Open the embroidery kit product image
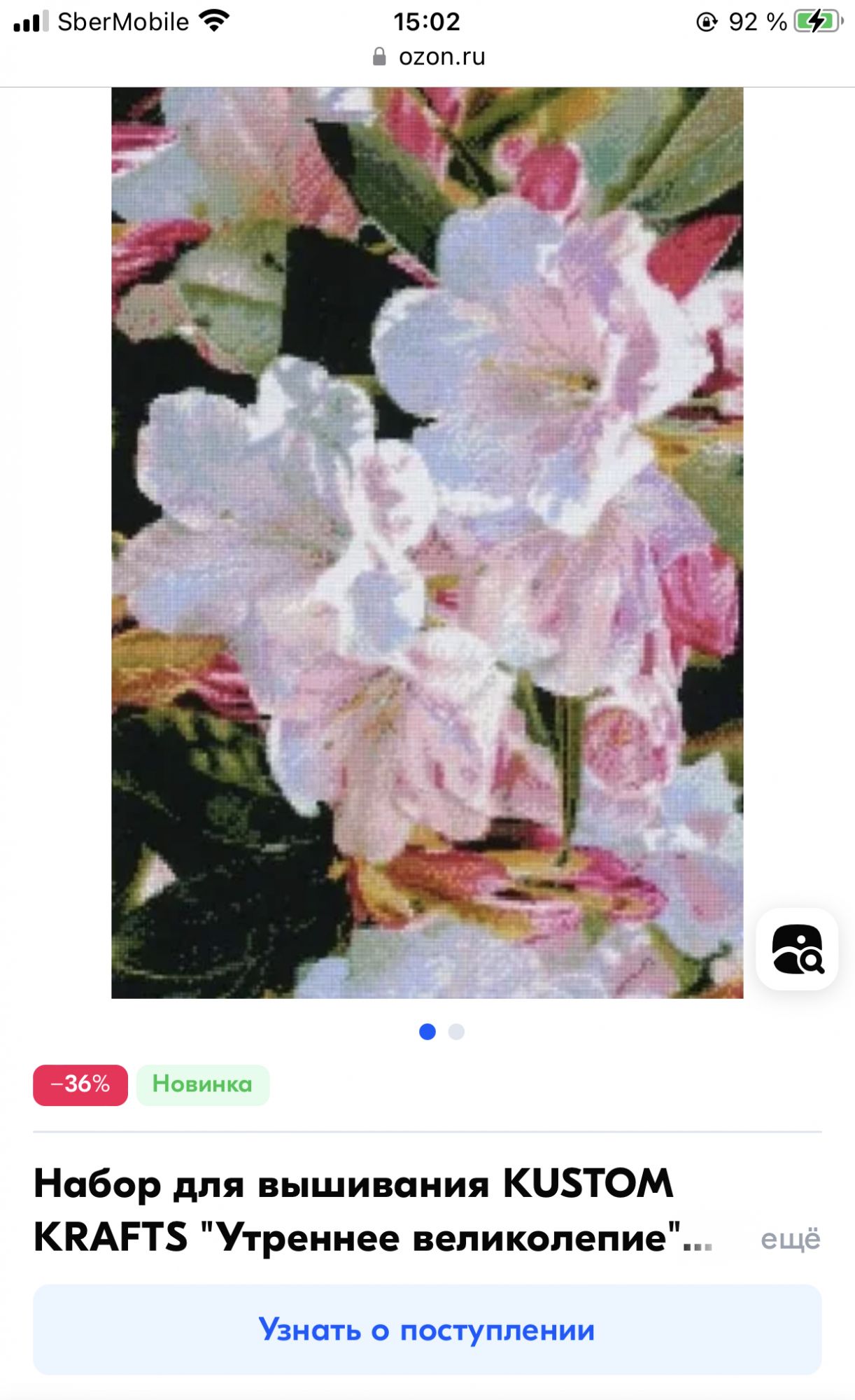Viewport: 855px width, 1400px height. coord(427,542)
